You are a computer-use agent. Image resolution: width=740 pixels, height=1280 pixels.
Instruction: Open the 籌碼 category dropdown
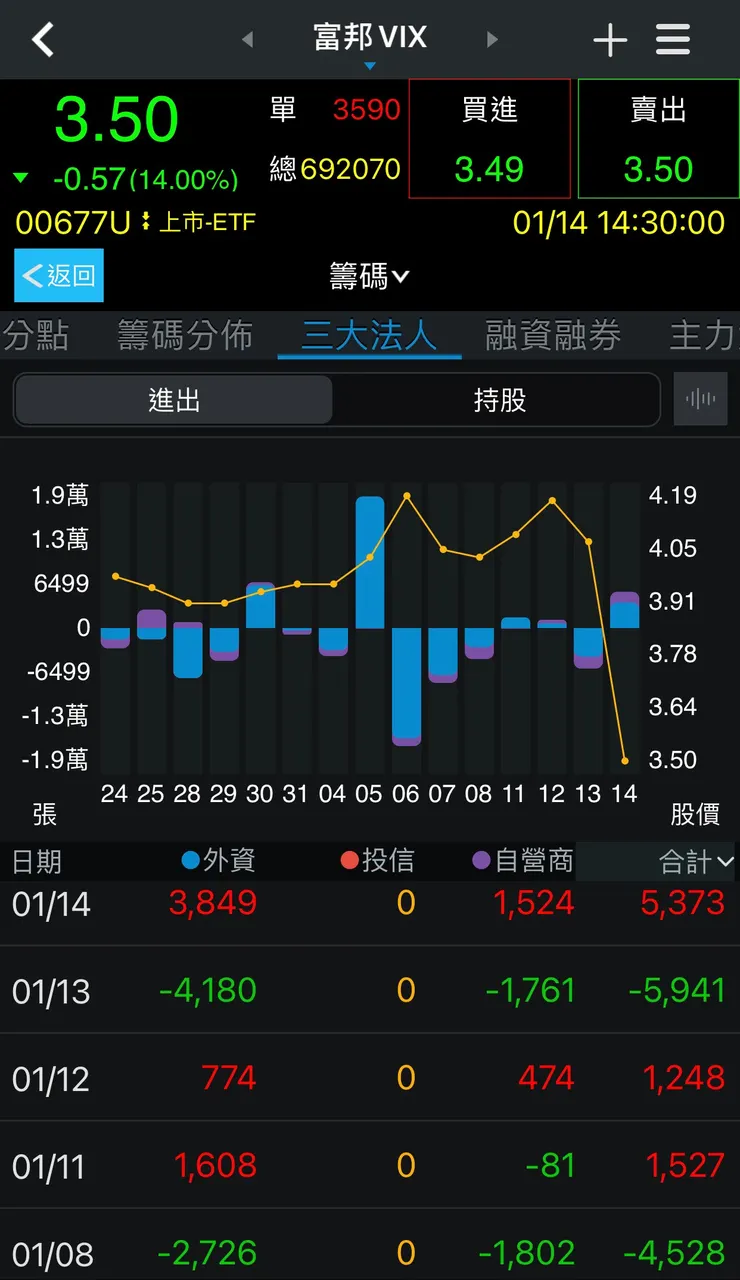(x=370, y=276)
